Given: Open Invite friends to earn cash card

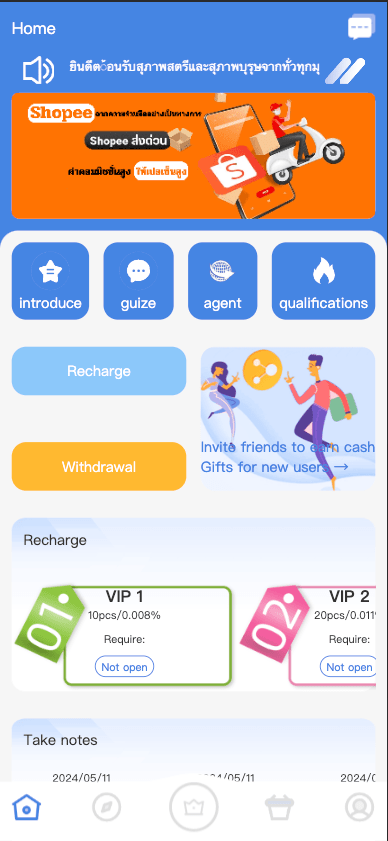Looking at the screenshot, I should [288, 419].
